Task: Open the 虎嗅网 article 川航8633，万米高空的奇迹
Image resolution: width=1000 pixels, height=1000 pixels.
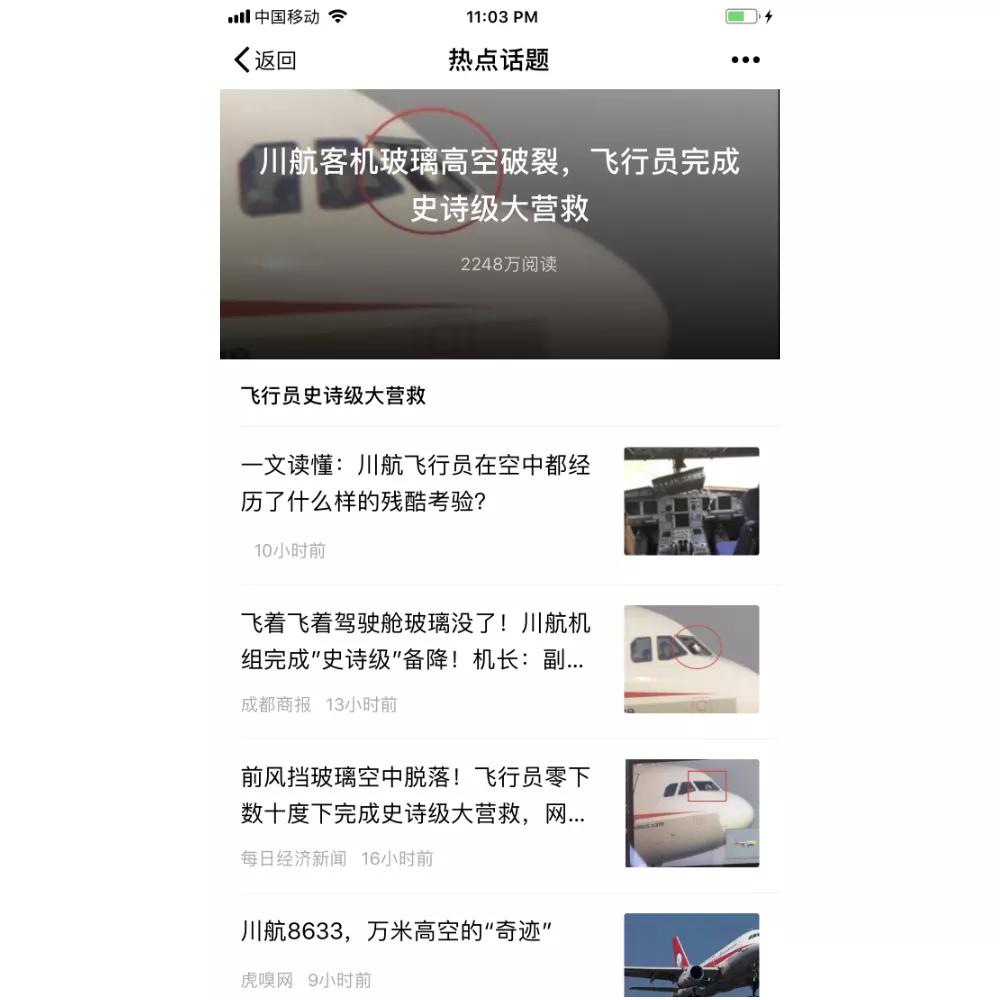Action: (x=397, y=933)
